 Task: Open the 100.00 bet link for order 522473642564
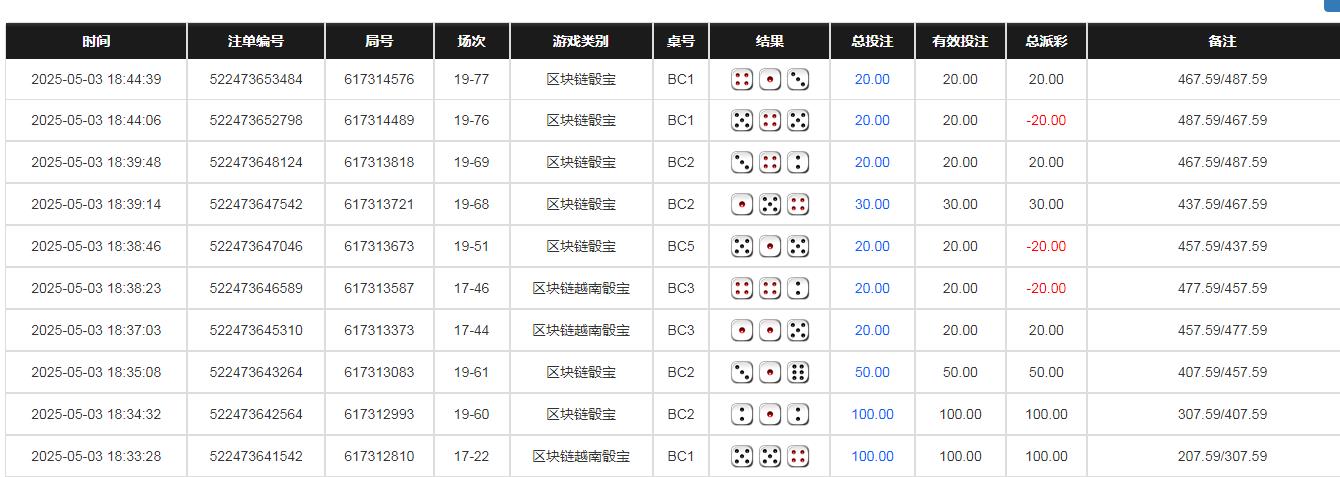click(872, 414)
